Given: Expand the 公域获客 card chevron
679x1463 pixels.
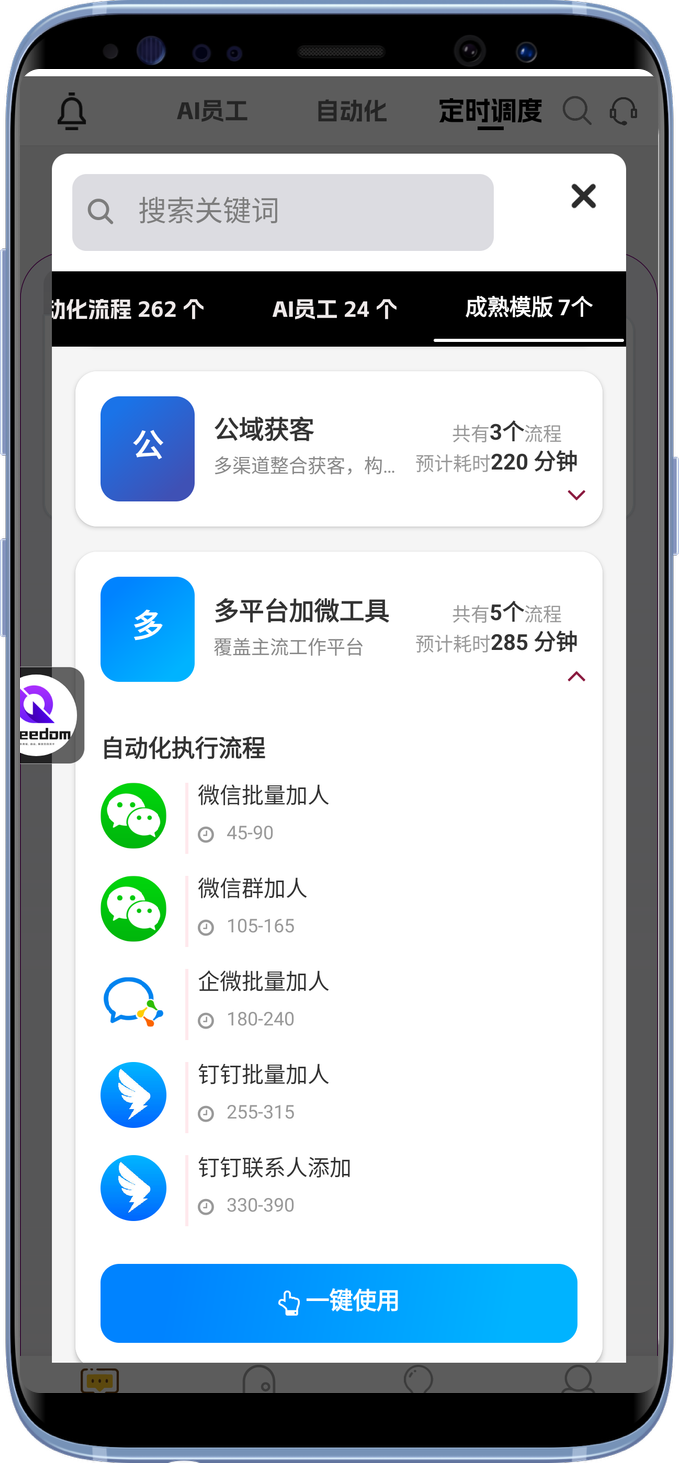Looking at the screenshot, I should point(576,495).
